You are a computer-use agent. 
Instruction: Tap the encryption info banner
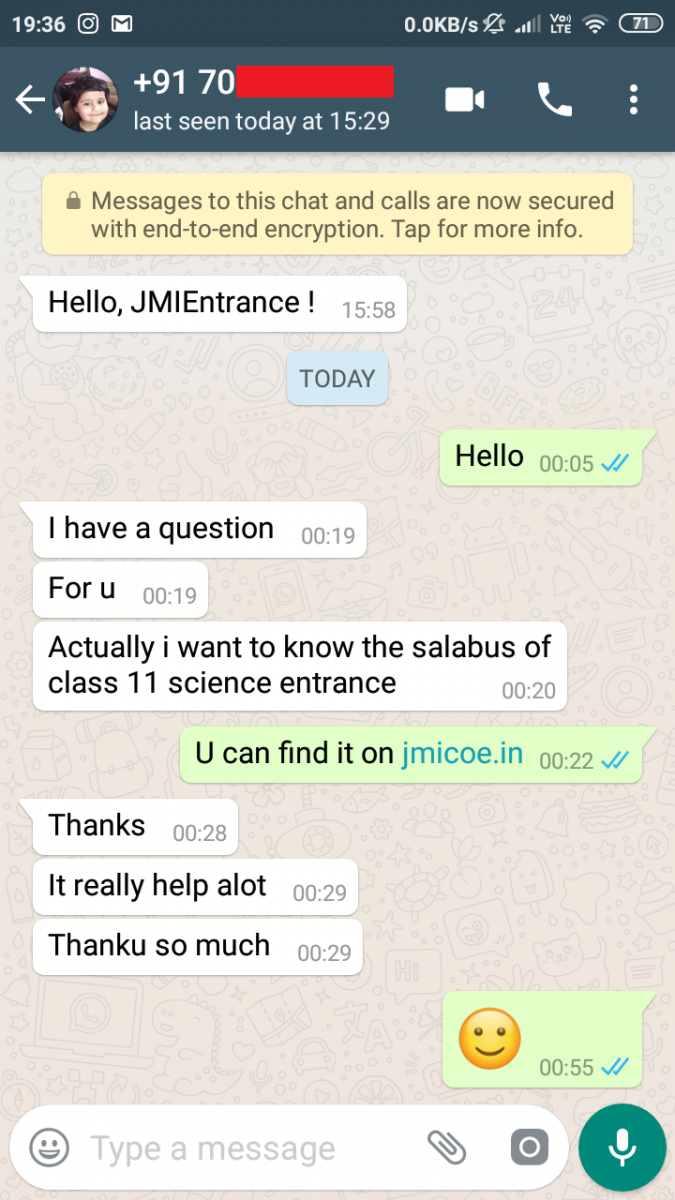[337, 214]
